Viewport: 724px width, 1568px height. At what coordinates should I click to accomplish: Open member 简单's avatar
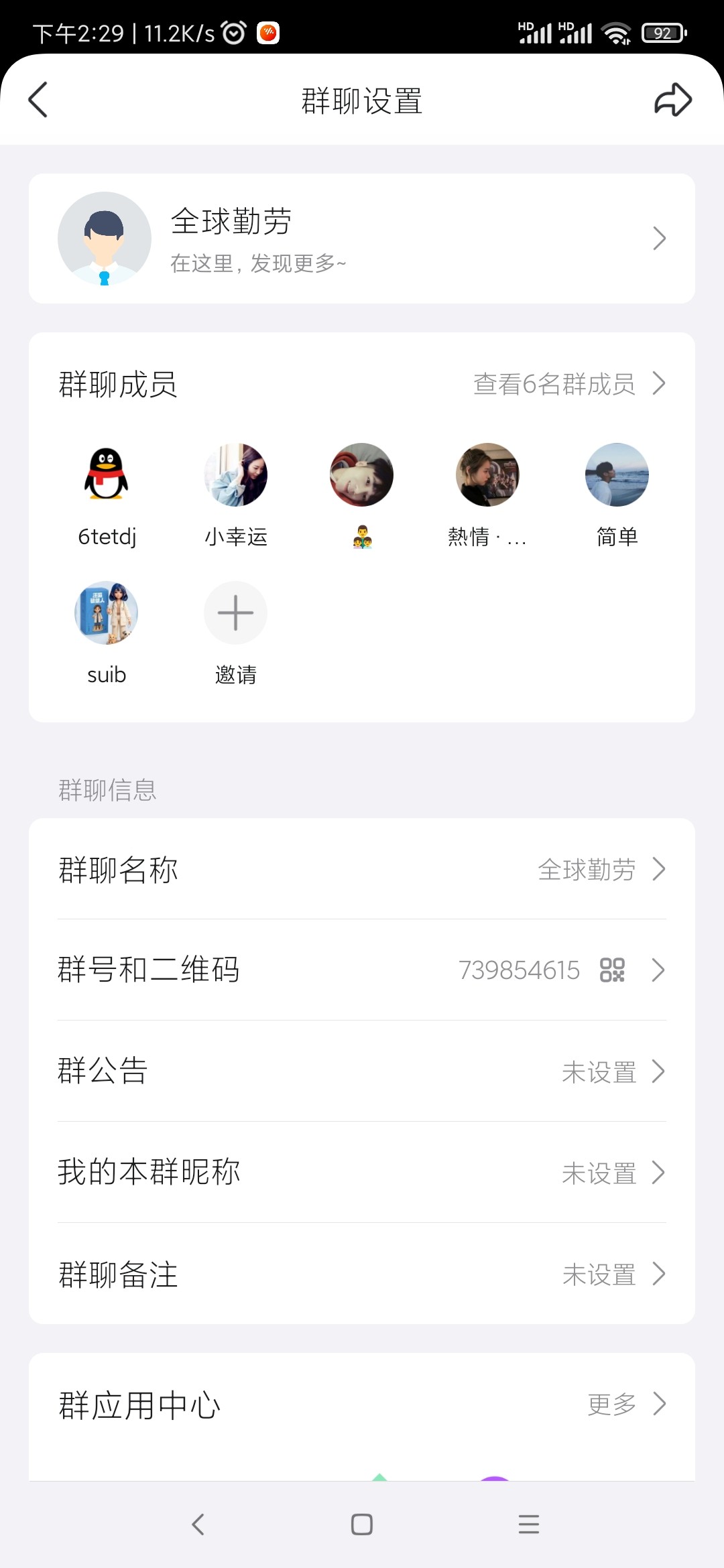click(x=616, y=474)
